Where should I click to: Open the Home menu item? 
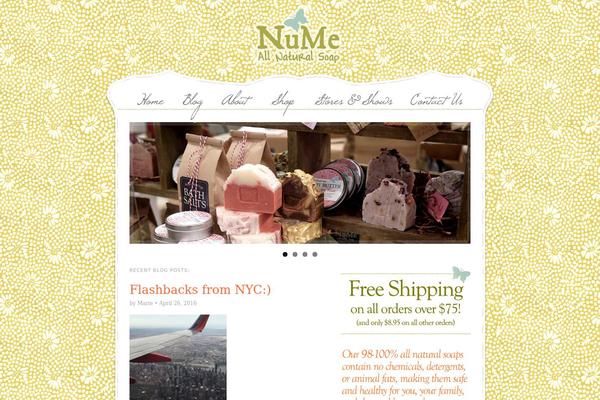pyautogui.click(x=151, y=100)
